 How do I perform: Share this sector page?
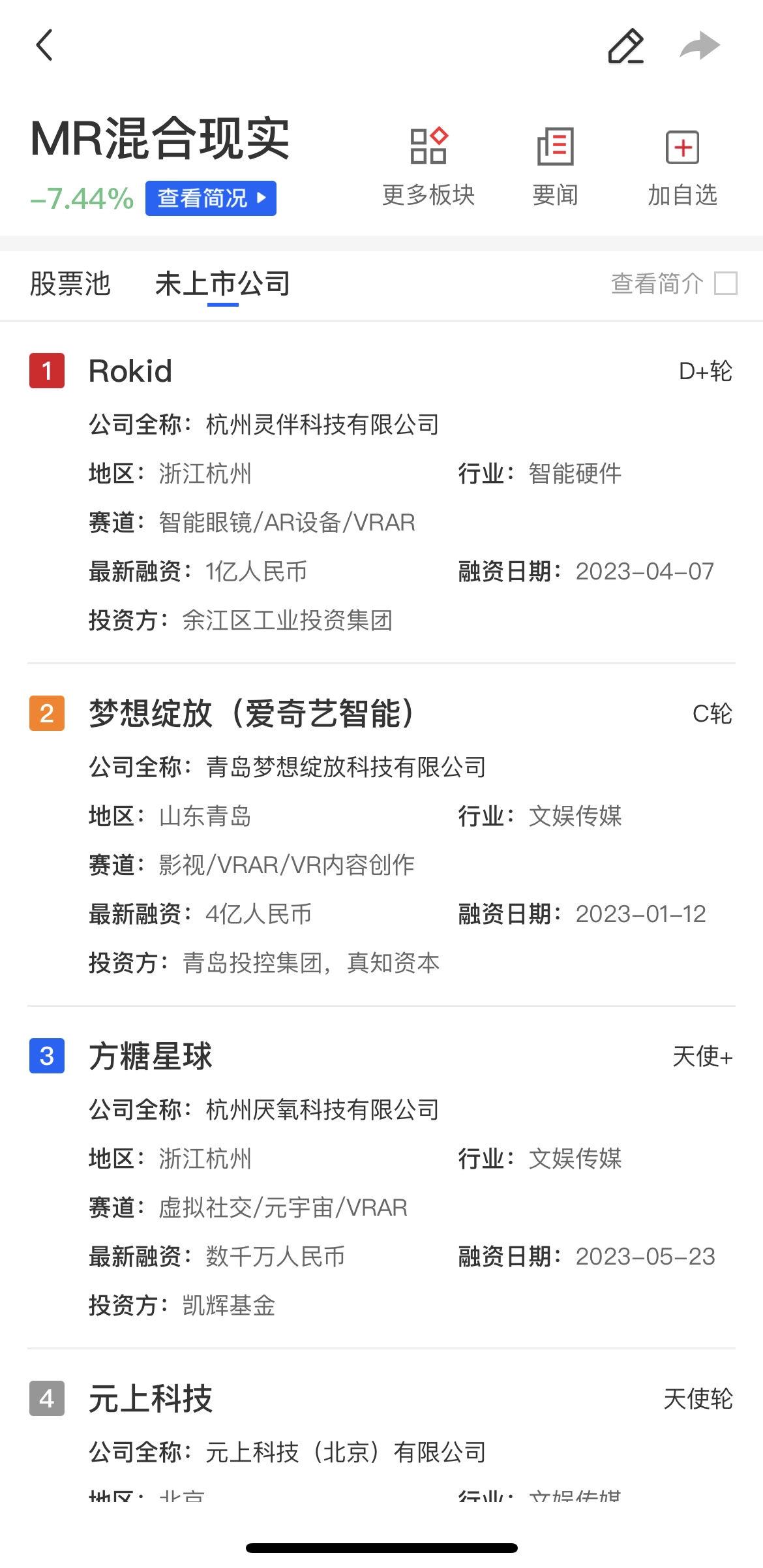click(x=700, y=46)
